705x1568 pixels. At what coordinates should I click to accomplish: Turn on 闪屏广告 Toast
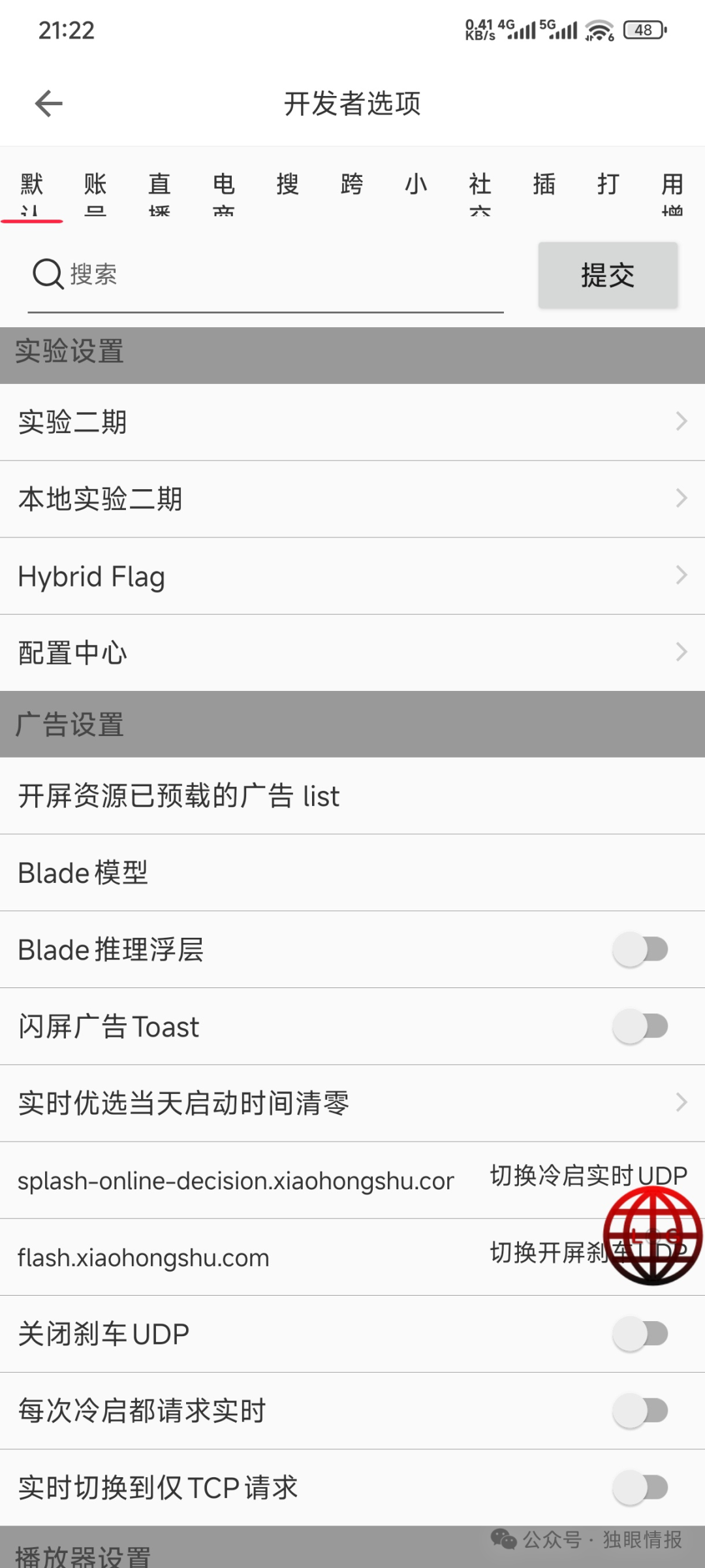[640, 1027]
